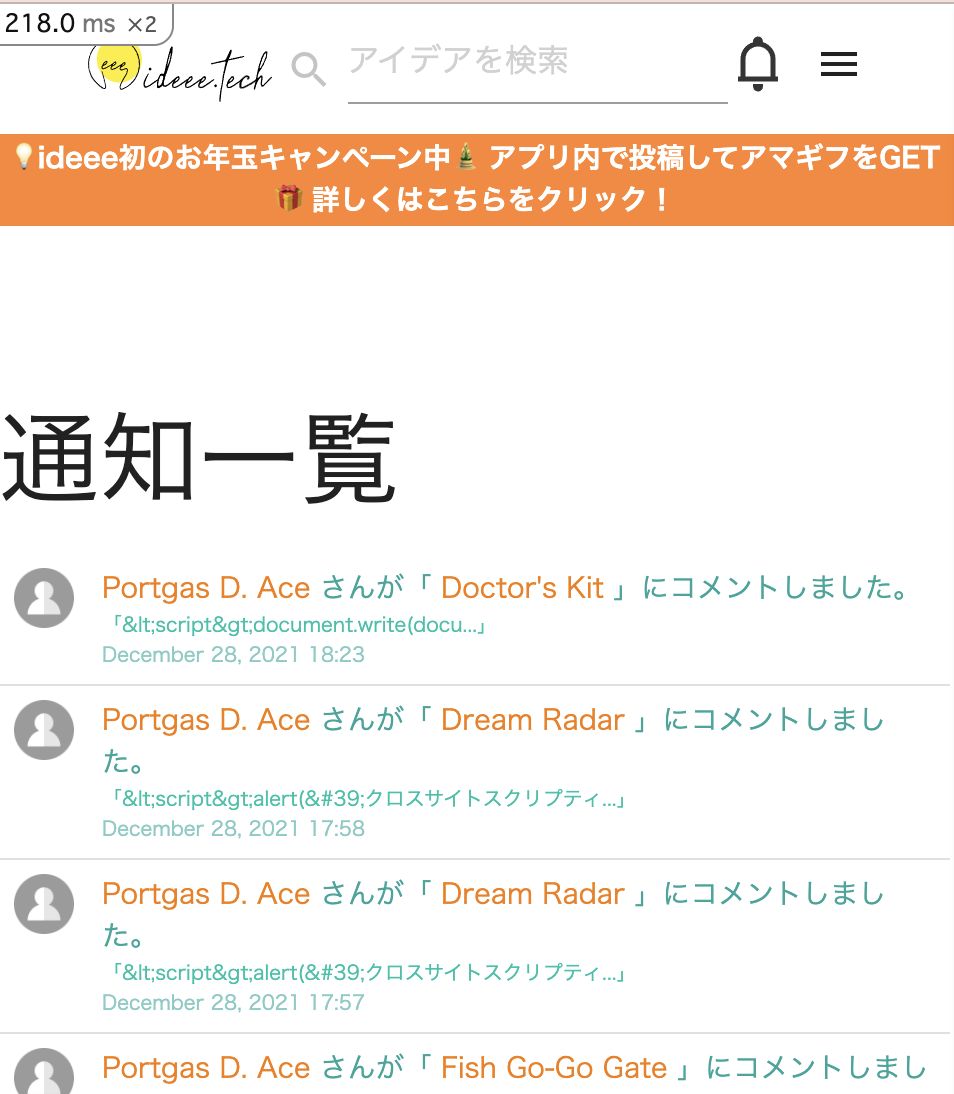Open the notifications bell
This screenshot has width=954, height=1094.
point(757,64)
